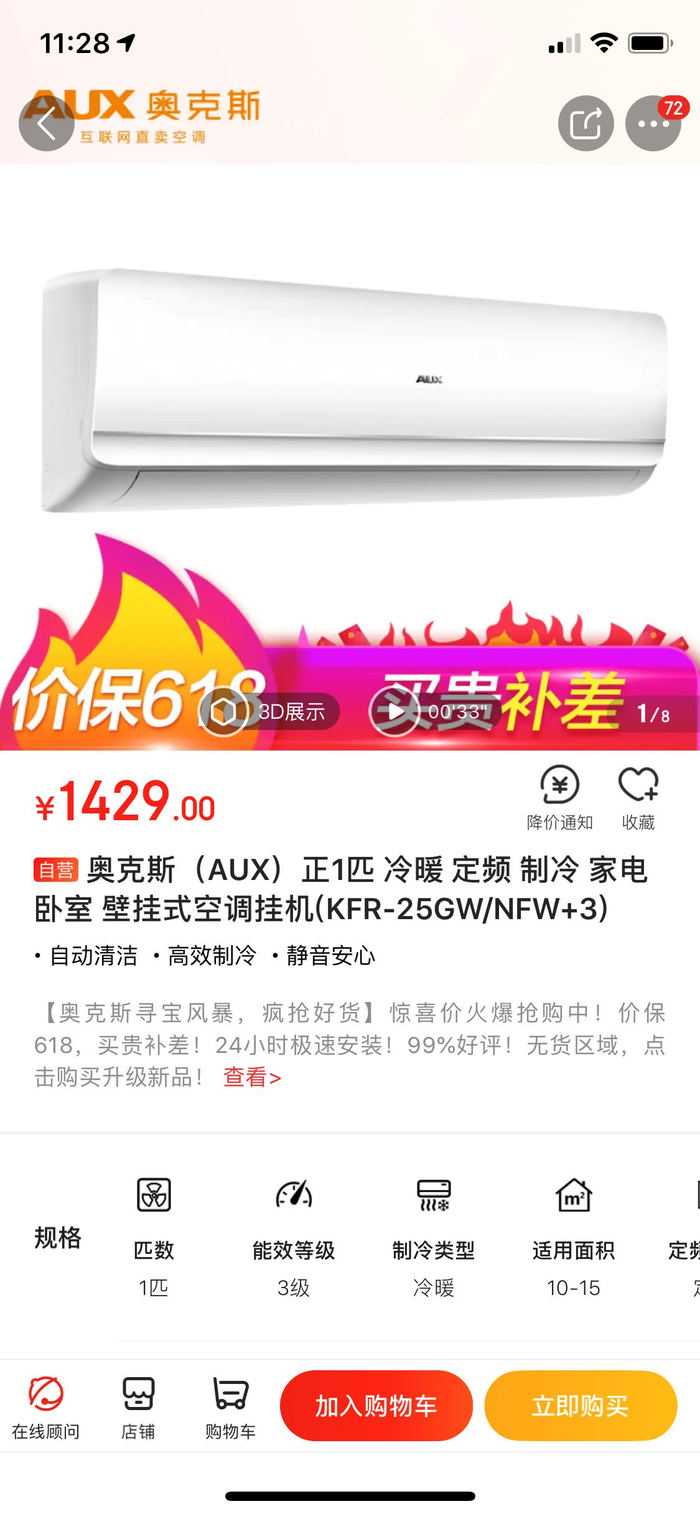Go back using the top-left arrow
Viewport: 700px width, 1516px height.
tap(46, 124)
